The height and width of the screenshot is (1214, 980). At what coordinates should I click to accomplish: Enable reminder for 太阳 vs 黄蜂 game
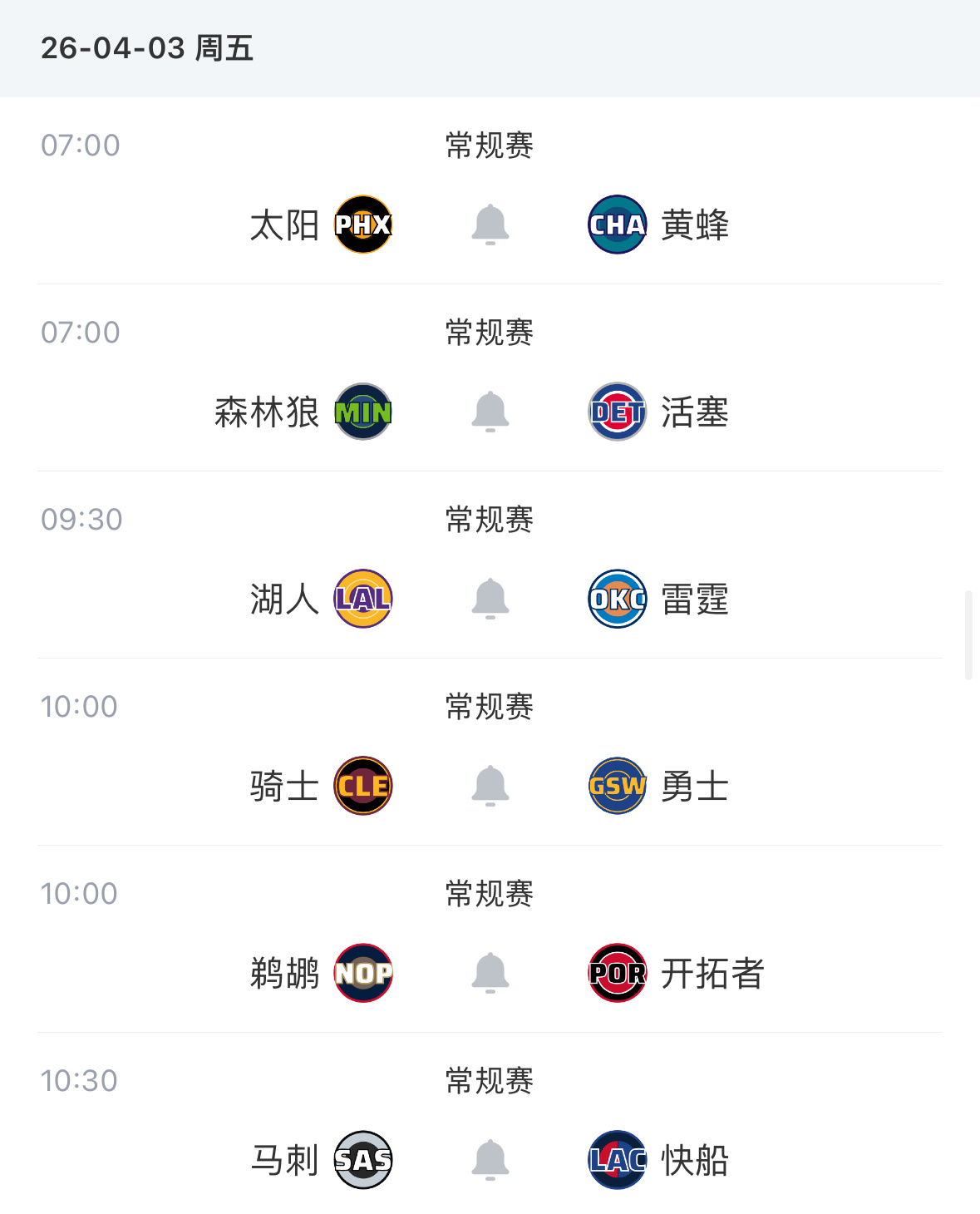(x=490, y=223)
